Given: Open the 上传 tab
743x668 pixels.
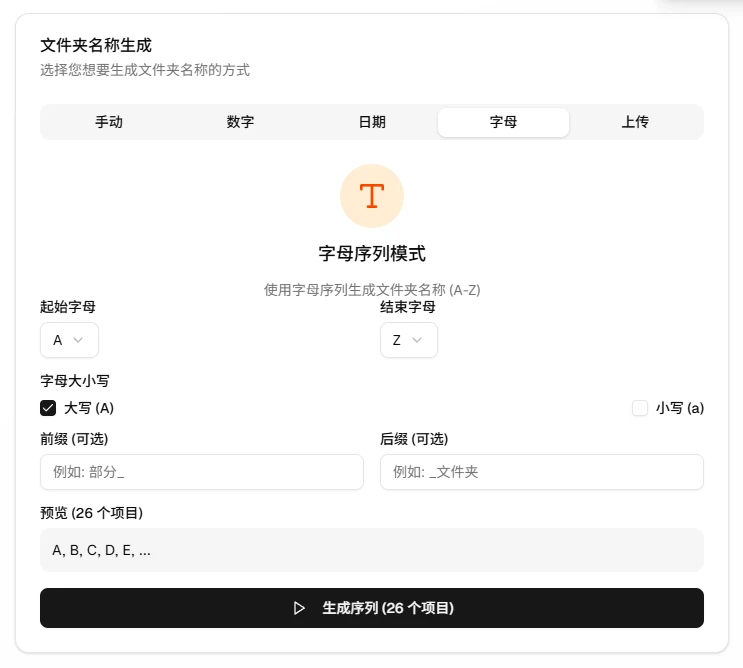Looking at the screenshot, I should 635,122.
